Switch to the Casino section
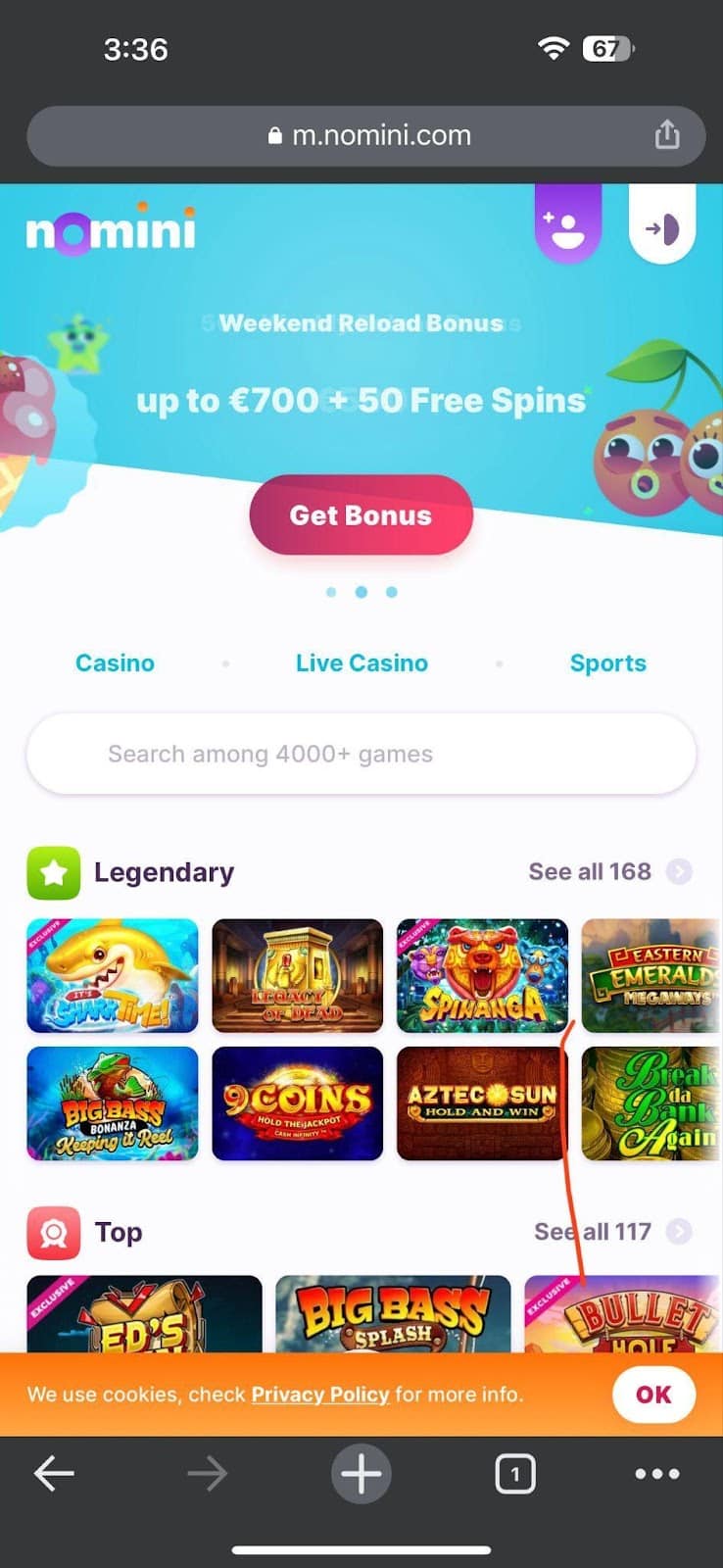The height and width of the screenshot is (1568, 723). pos(115,663)
